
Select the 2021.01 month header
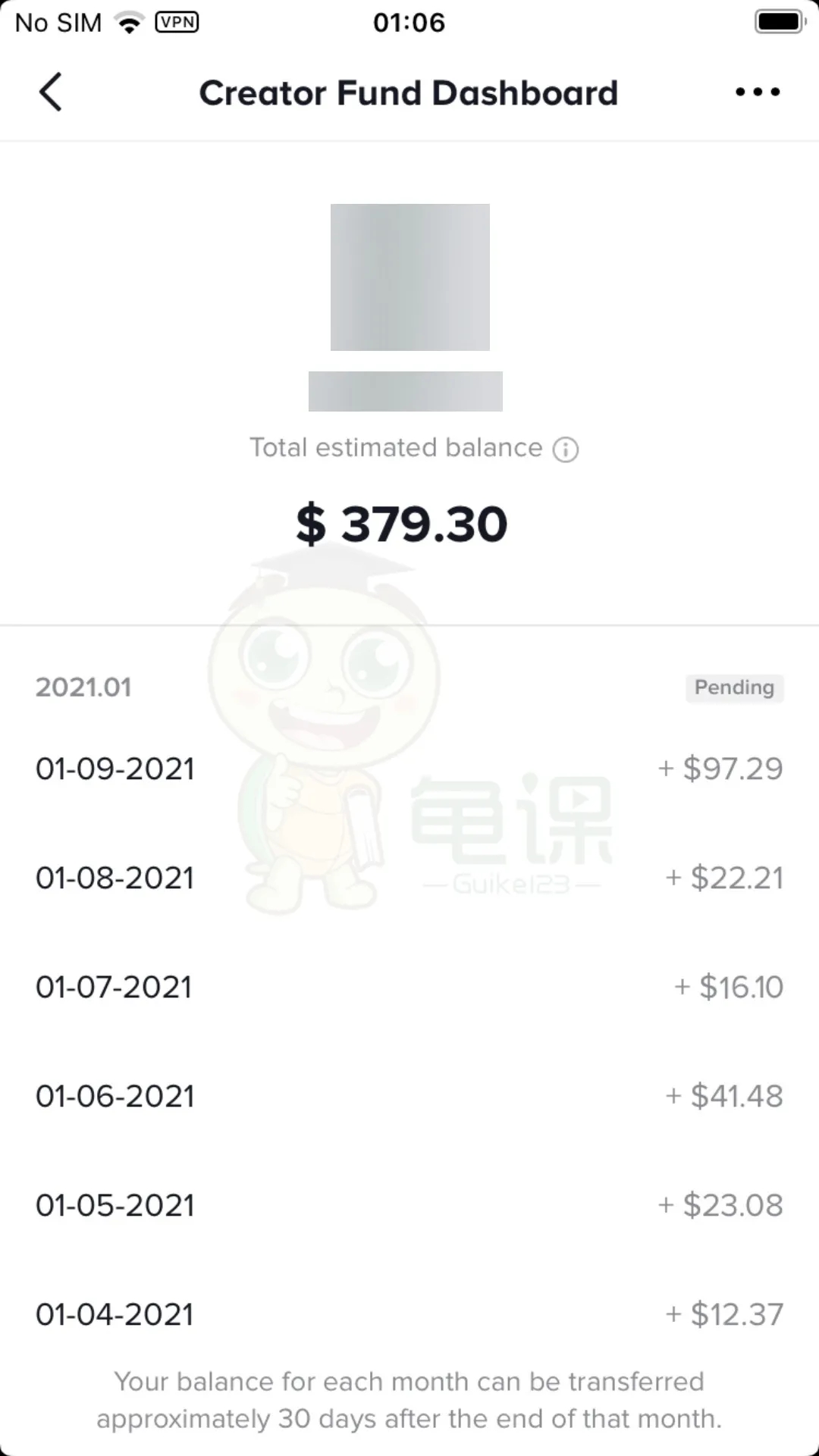click(85, 687)
